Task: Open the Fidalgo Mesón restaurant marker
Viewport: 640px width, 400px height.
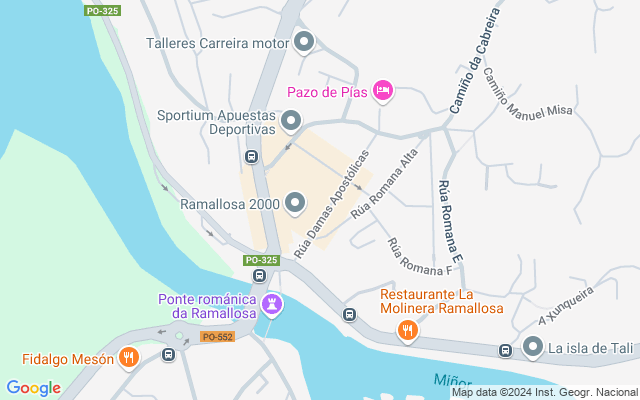Action: 128,357
